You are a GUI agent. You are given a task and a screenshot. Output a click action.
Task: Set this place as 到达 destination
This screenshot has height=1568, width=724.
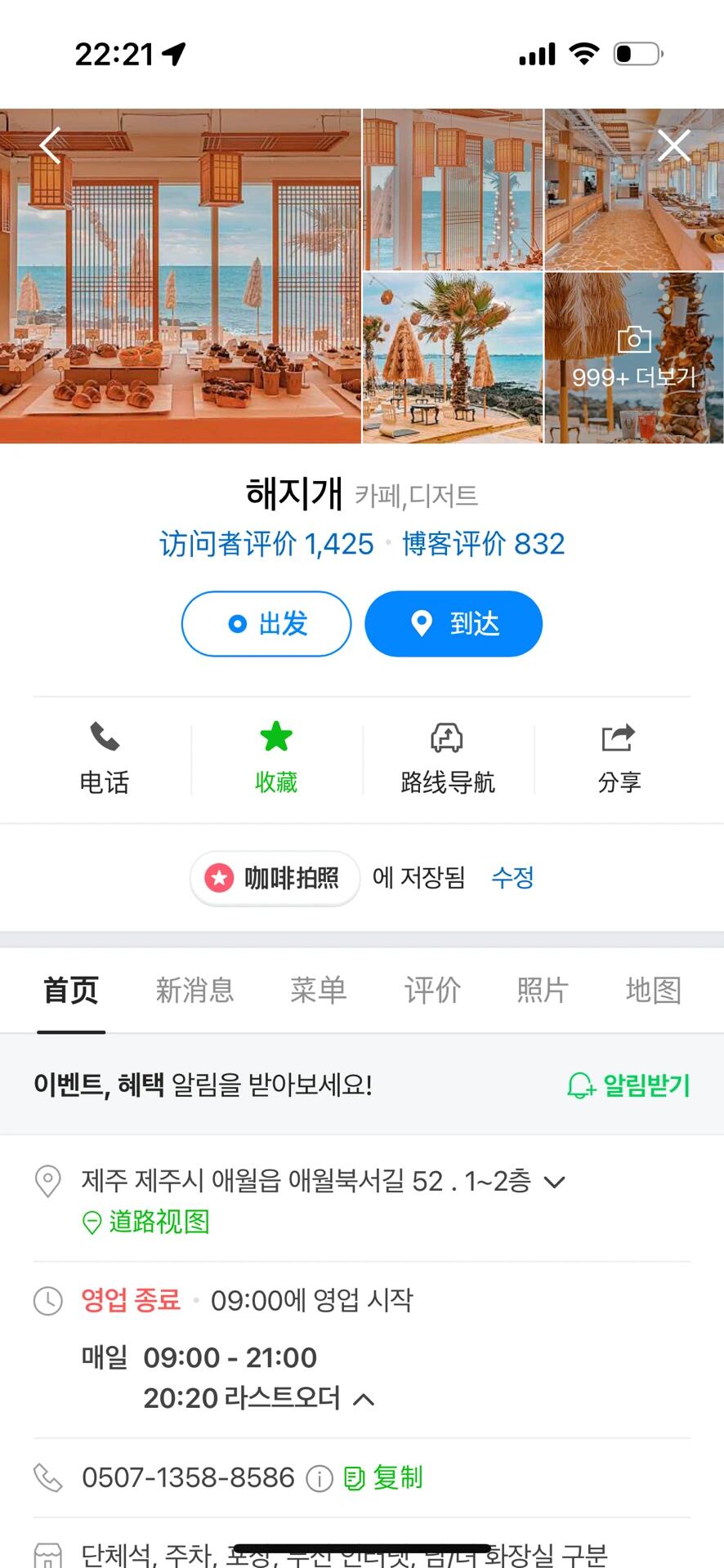(454, 624)
